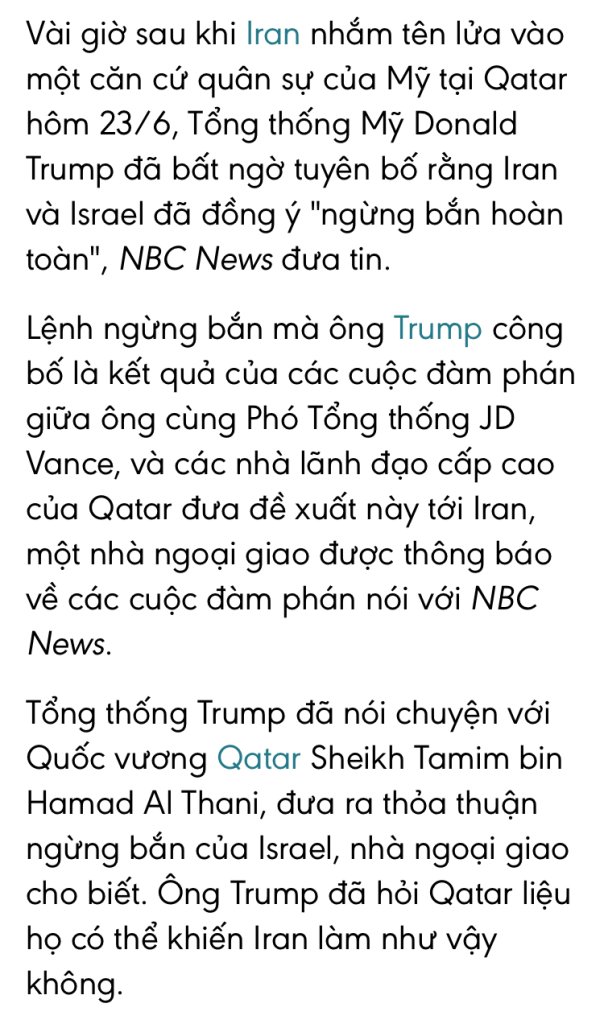Image resolution: width=604 pixels, height=1024 pixels.
Task: Open the teal Qatar link
Action: point(259,759)
